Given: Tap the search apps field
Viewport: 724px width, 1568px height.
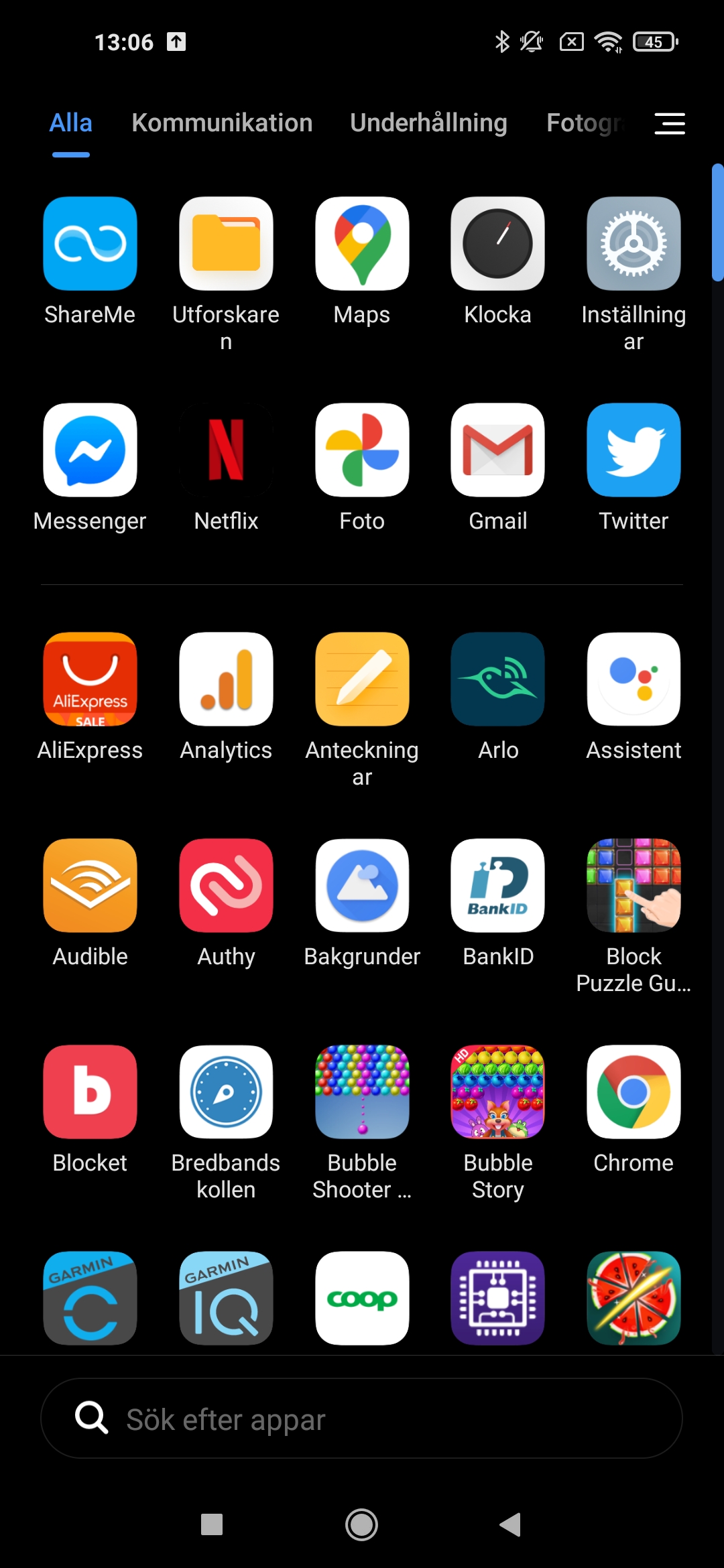Looking at the screenshot, I should (362, 1419).
